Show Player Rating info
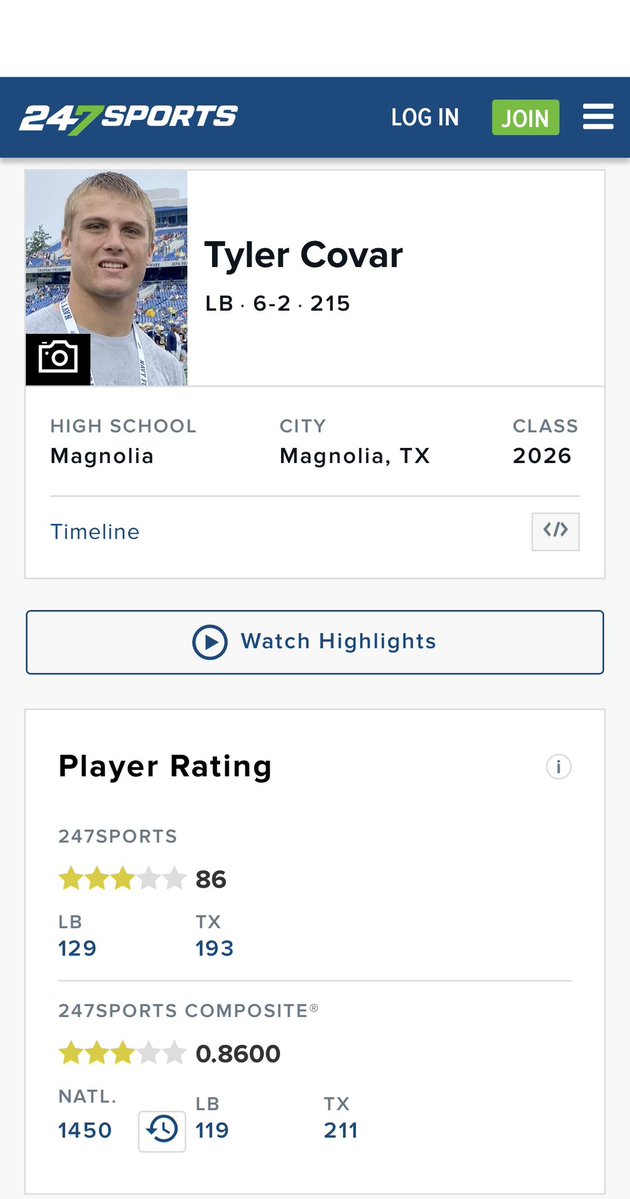This screenshot has height=1199, width=630. [559, 767]
